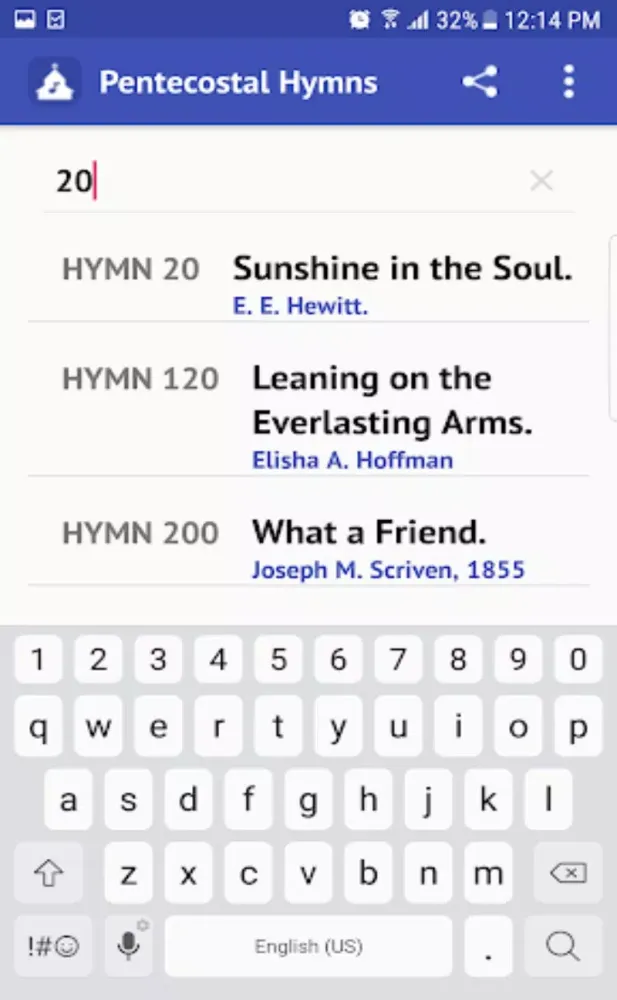Tap the hymn search field
617x1000 pixels.
290,181
